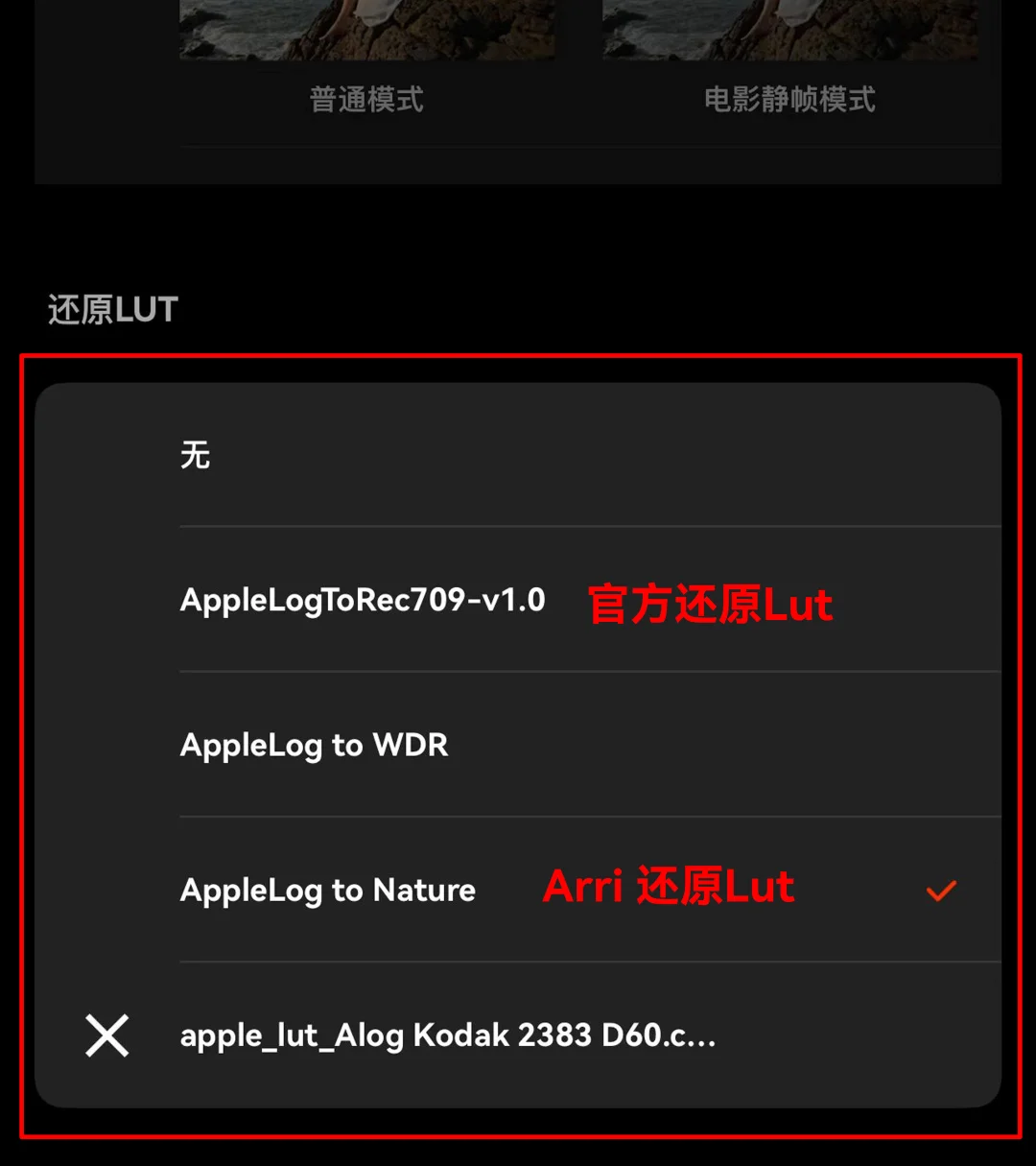Tap inside the red-outlined LUT panel
Screen dimensions: 1036x1166
(518, 744)
